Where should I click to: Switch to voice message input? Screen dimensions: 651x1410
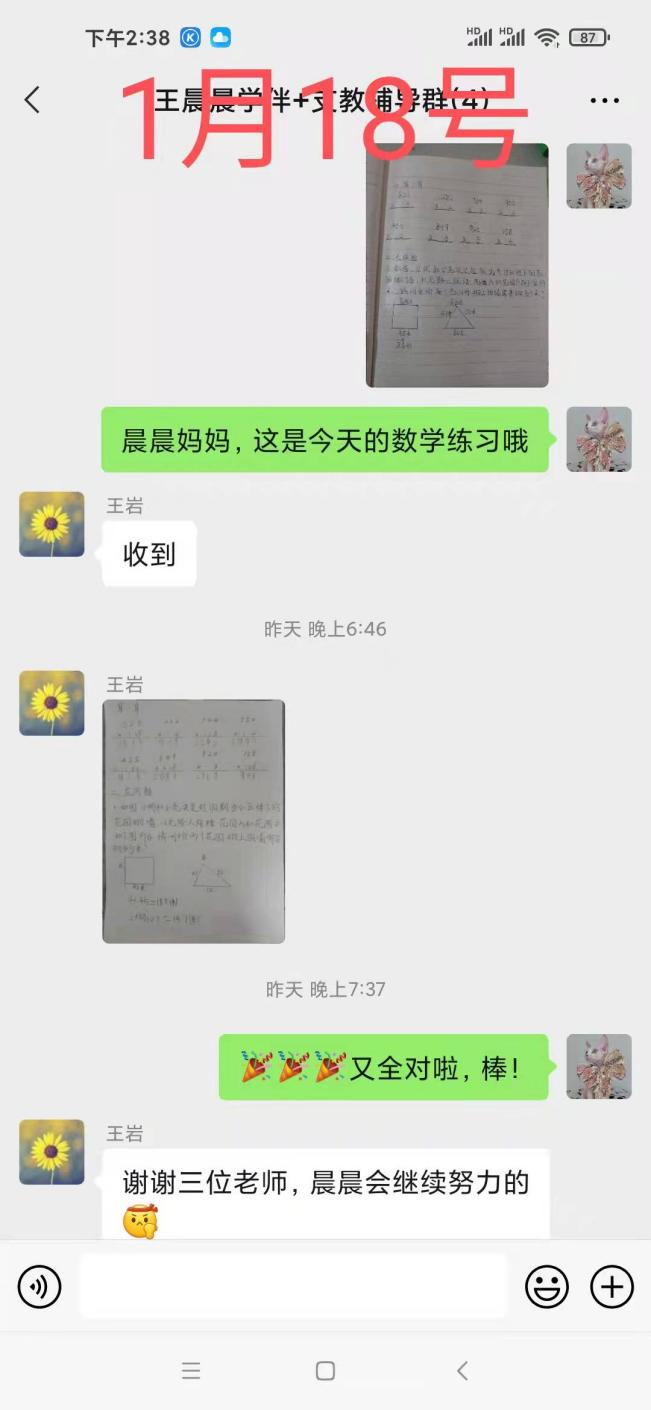(40, 1287)
